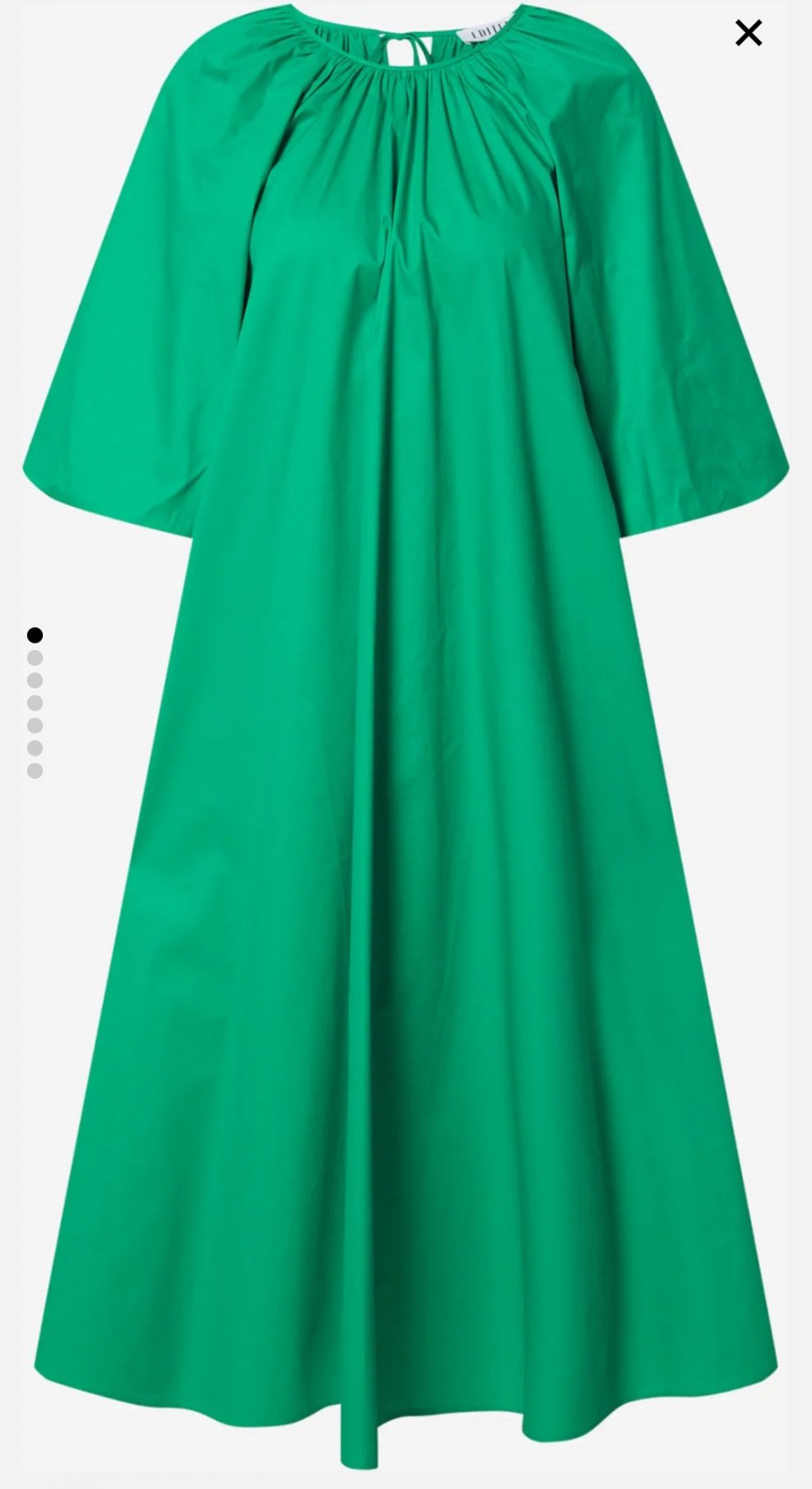Close the fullscreen product image viewer
812x1489 pixels.
click(x=748, y=33)
